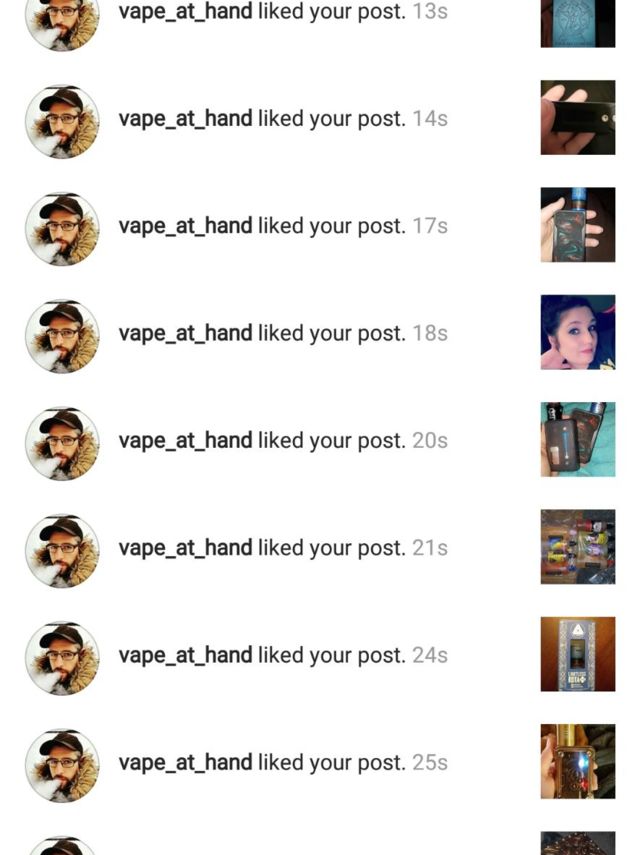View the post thumbnail liked 21s ago
Viewport: 640px width, 855px height.
[578, 547]
